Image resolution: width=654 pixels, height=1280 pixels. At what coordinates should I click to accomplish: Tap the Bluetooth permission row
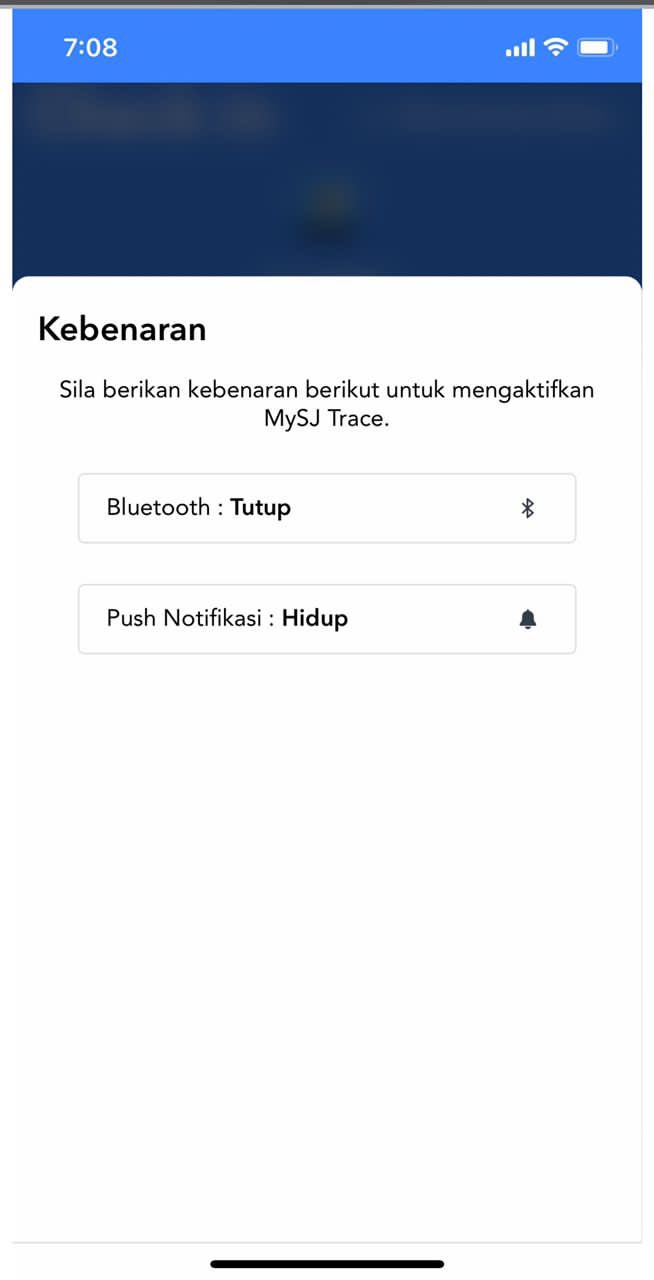(327, 508)
